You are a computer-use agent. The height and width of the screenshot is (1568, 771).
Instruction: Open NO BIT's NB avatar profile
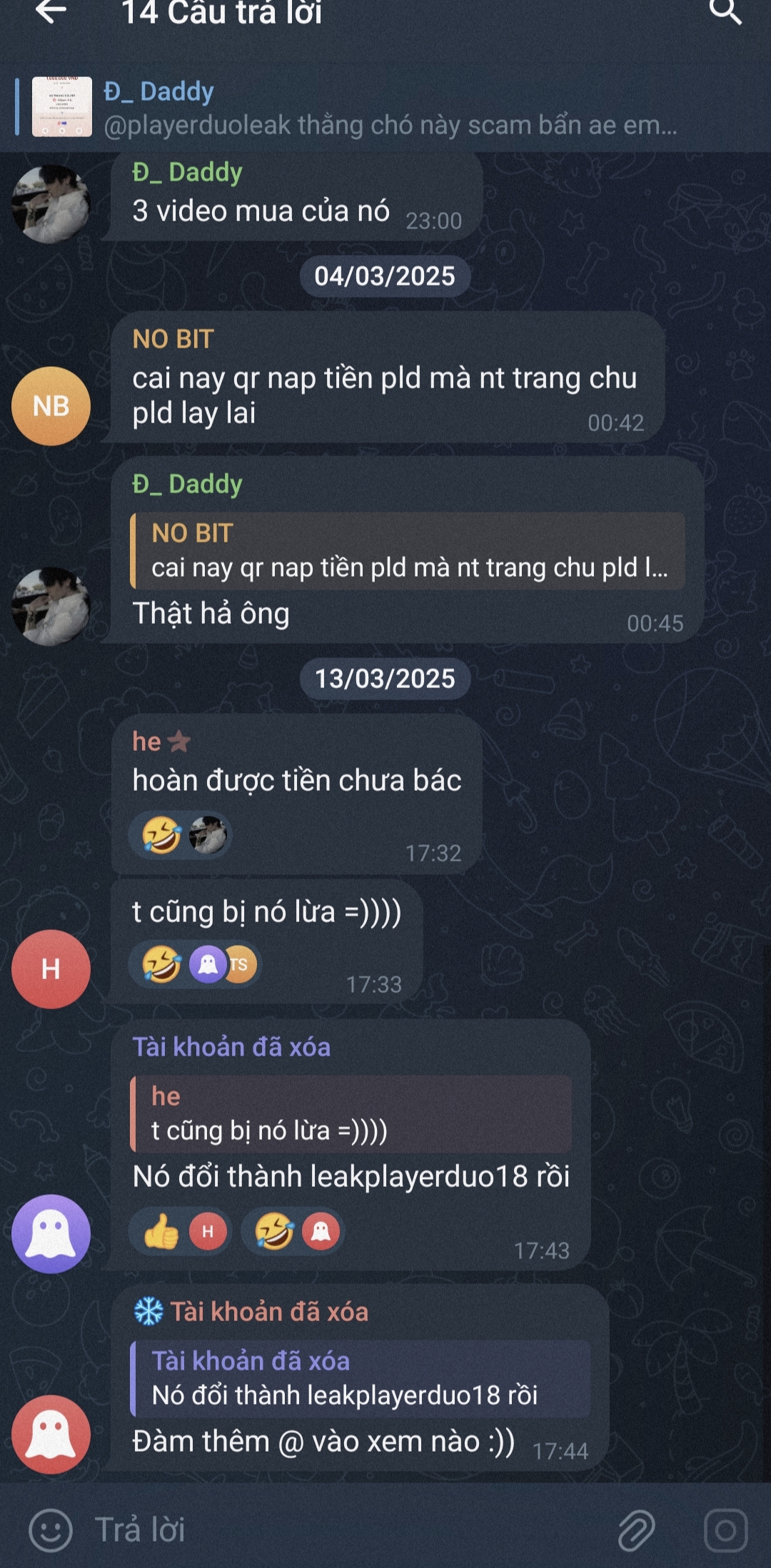(51, 406)
